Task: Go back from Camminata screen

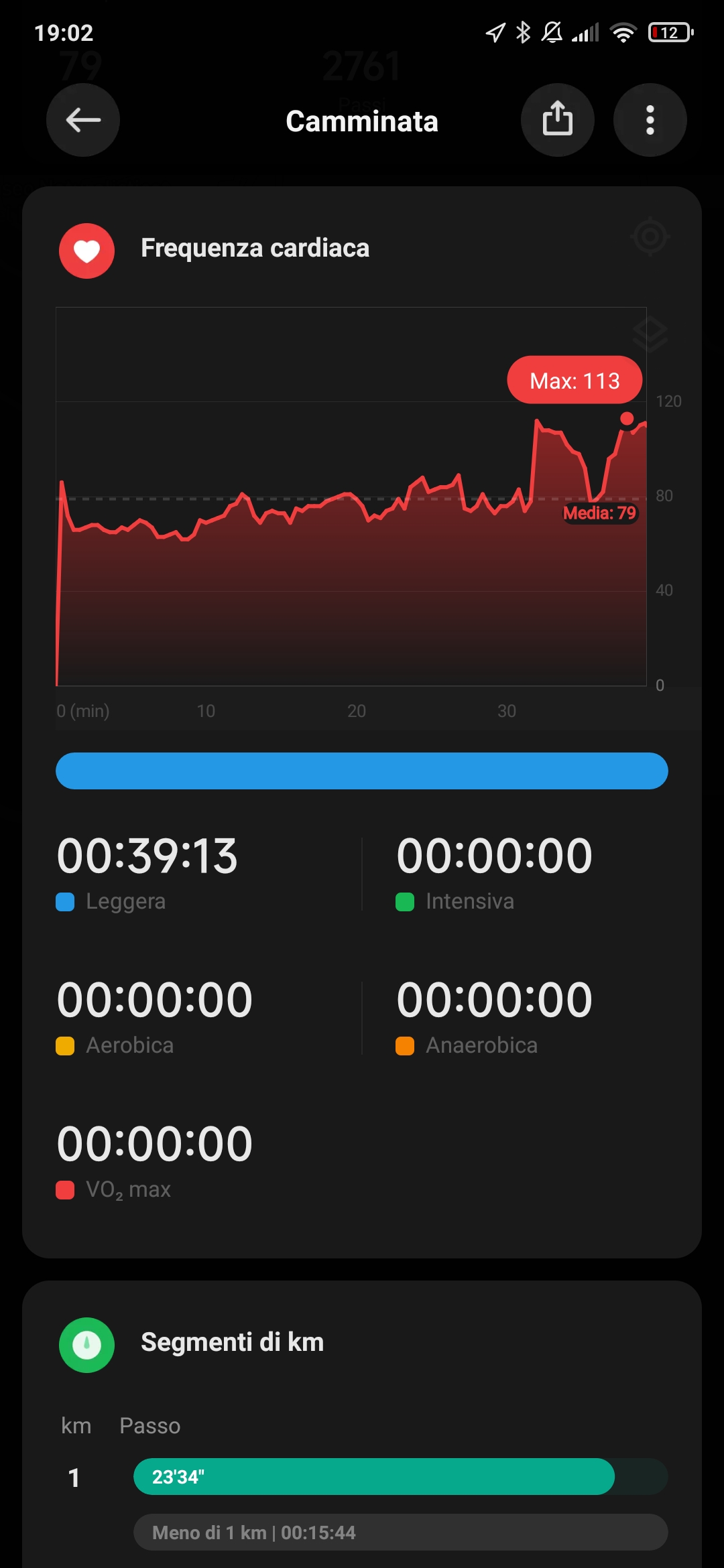Action: tap(83, 121)
